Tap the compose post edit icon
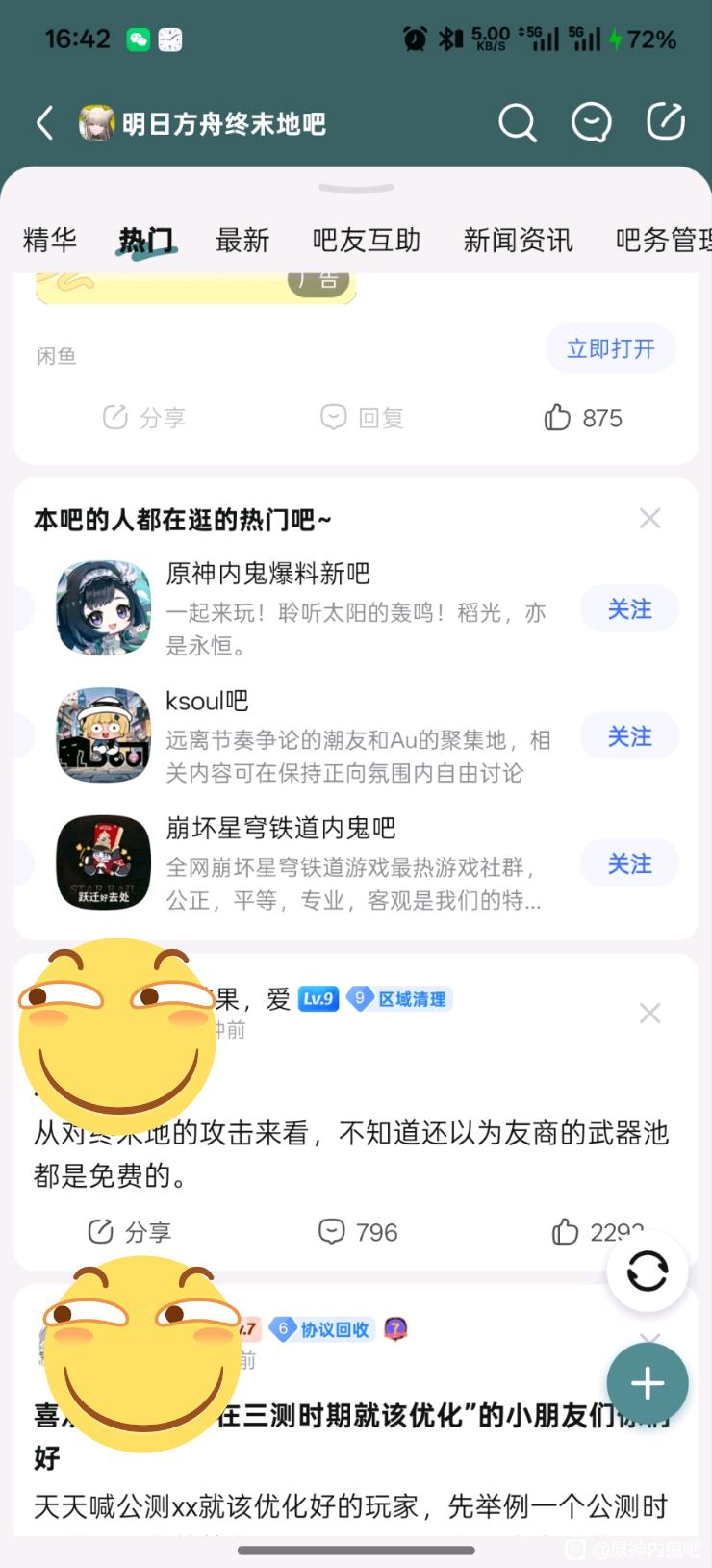This screenshot has width=712, height=1568. 665,122
